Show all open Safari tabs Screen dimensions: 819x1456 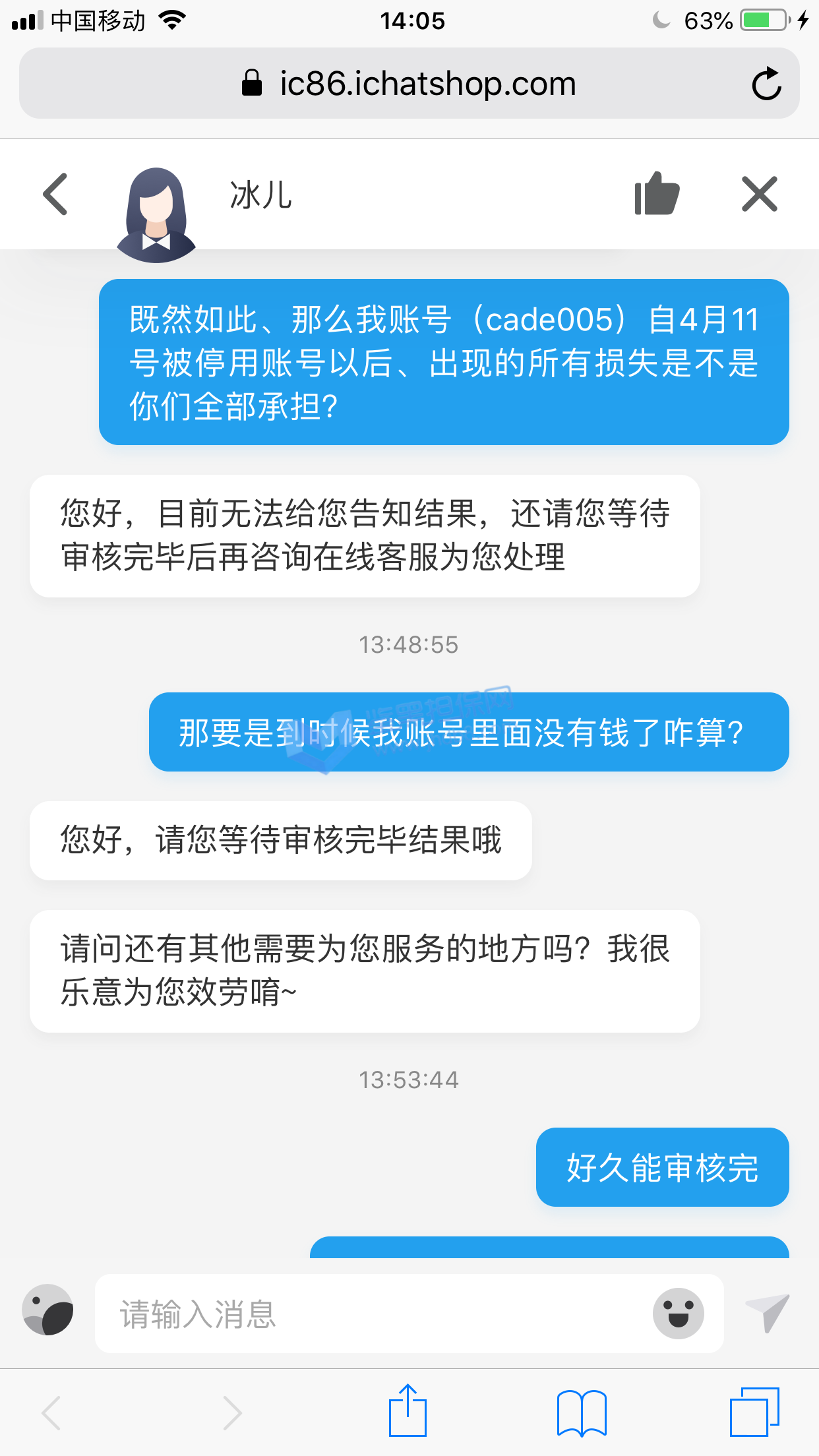click(754, 1412)
